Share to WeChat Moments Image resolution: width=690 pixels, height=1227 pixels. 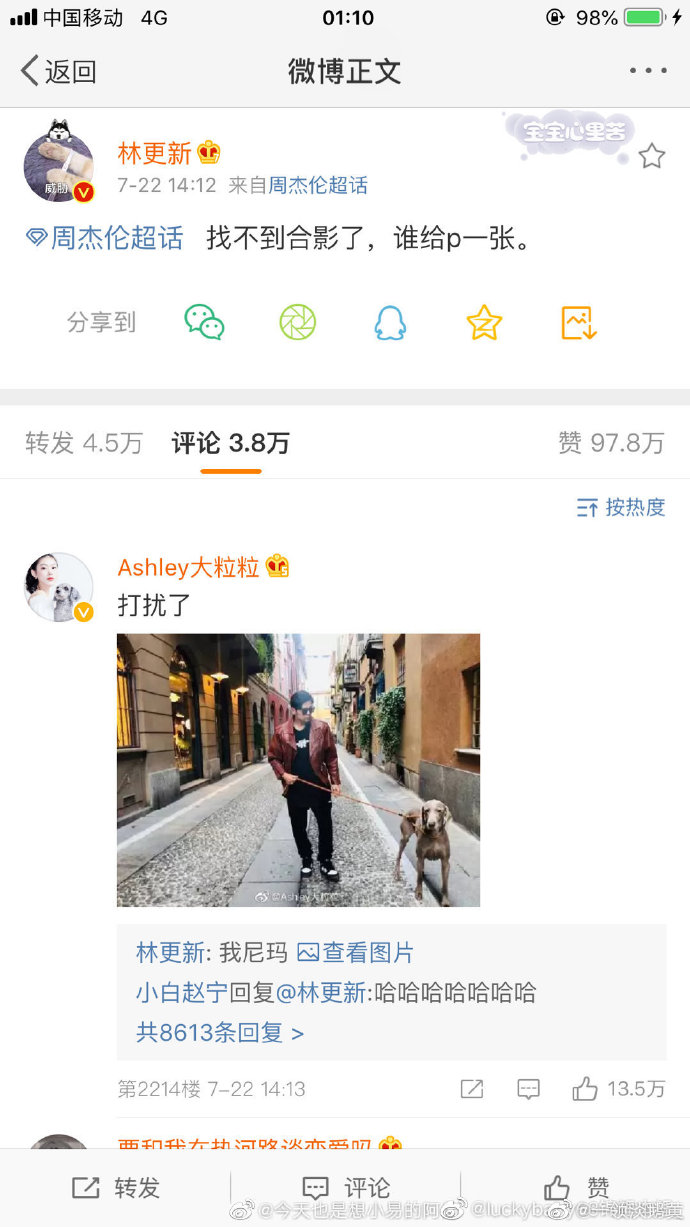(x=297, y=322)
